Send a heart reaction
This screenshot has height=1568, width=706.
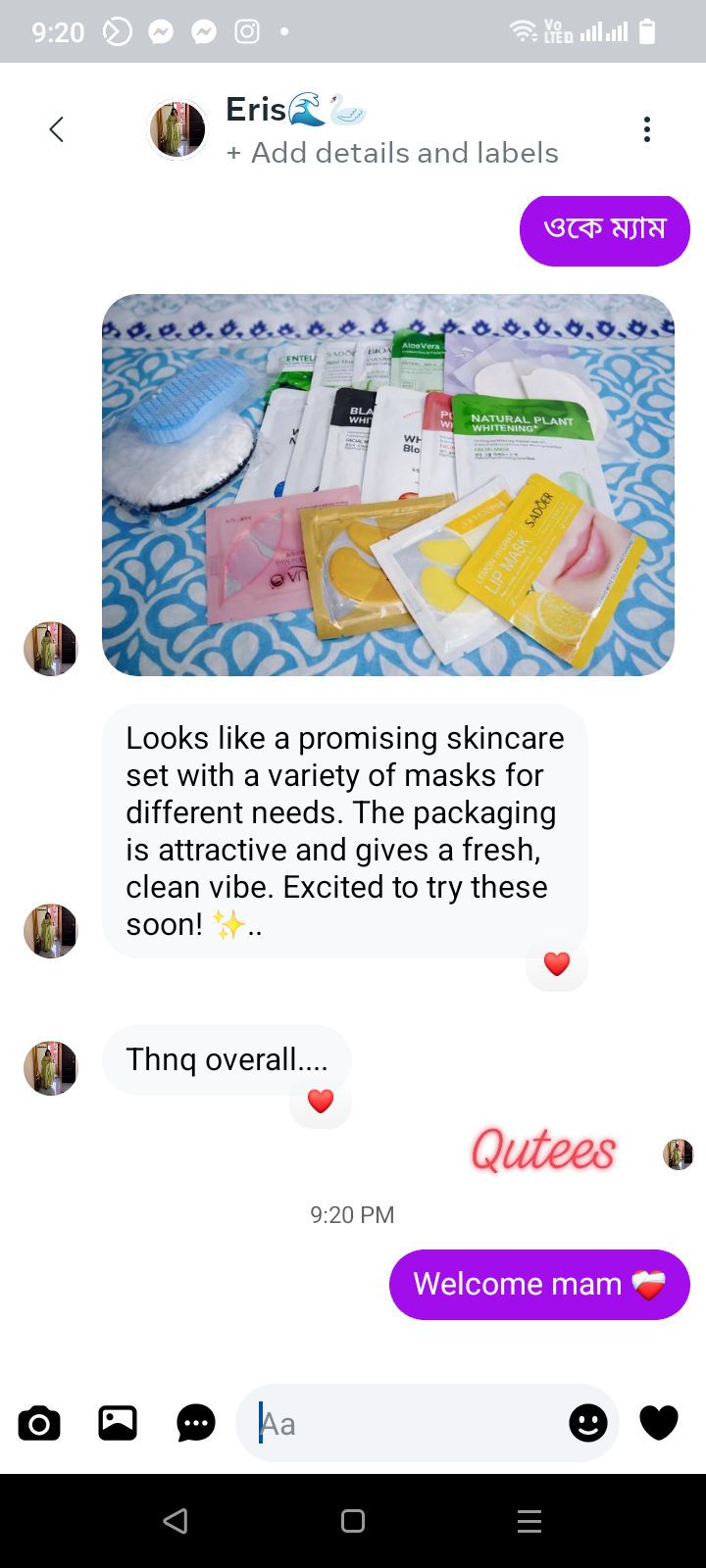pyautogui.click(x=659, y=1423)
